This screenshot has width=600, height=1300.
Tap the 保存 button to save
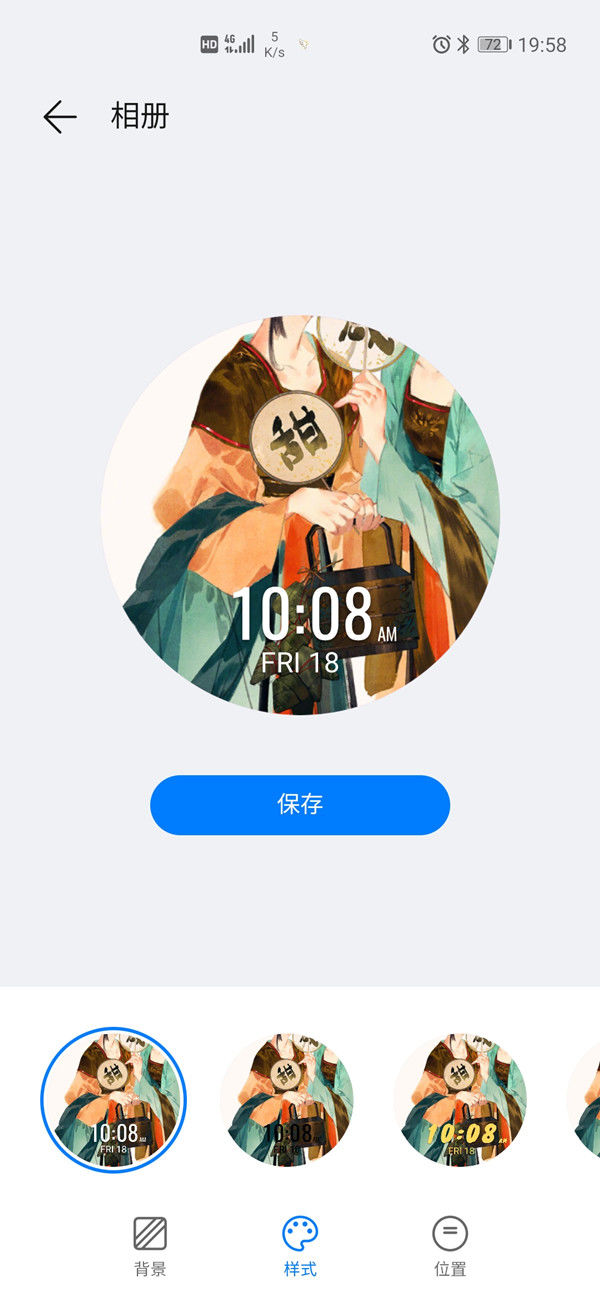pos(300,805)
